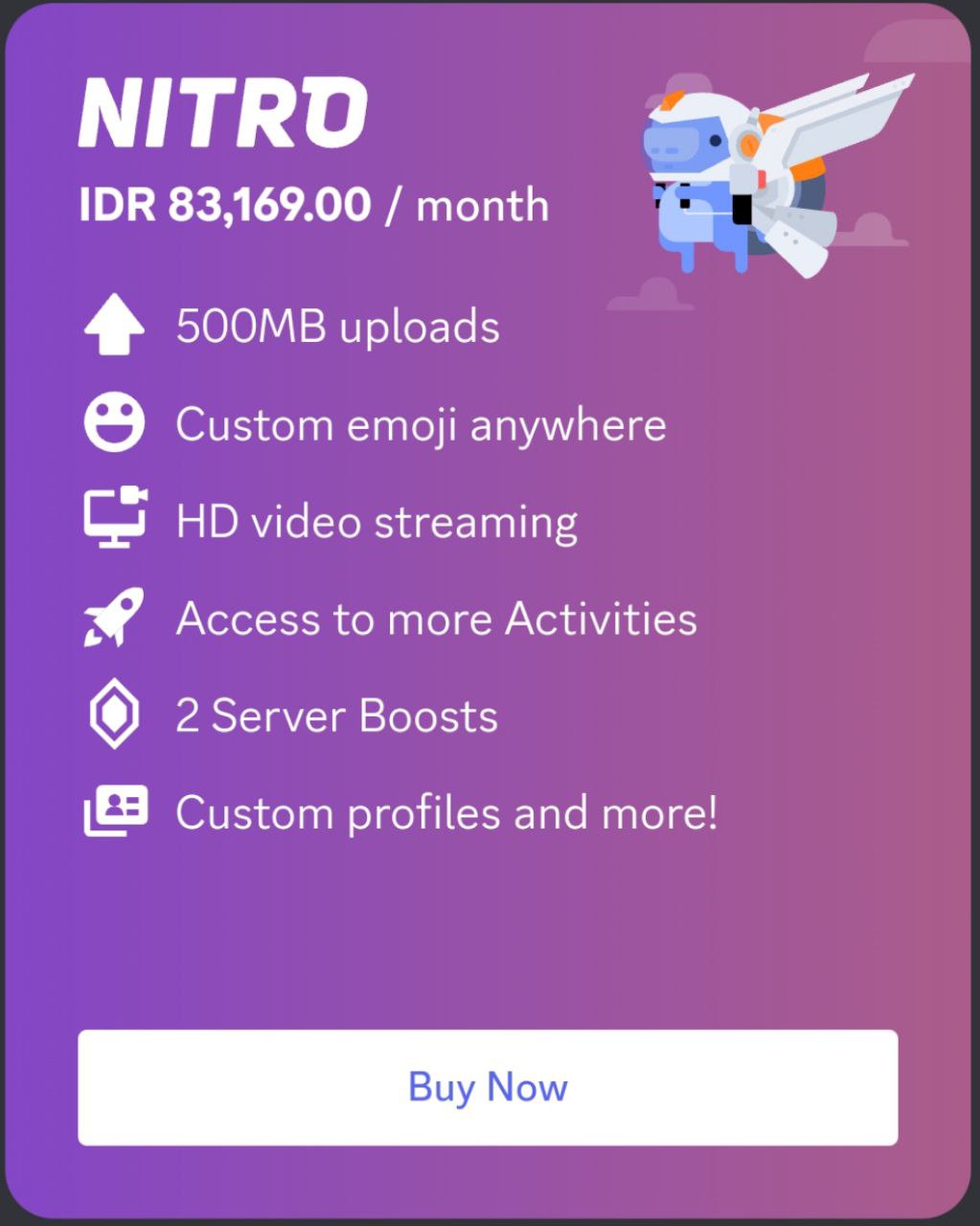This screenshot has height=1226, width=980.
Task: Click the Server Boosts diamond icon
Action: pos(115,715)
